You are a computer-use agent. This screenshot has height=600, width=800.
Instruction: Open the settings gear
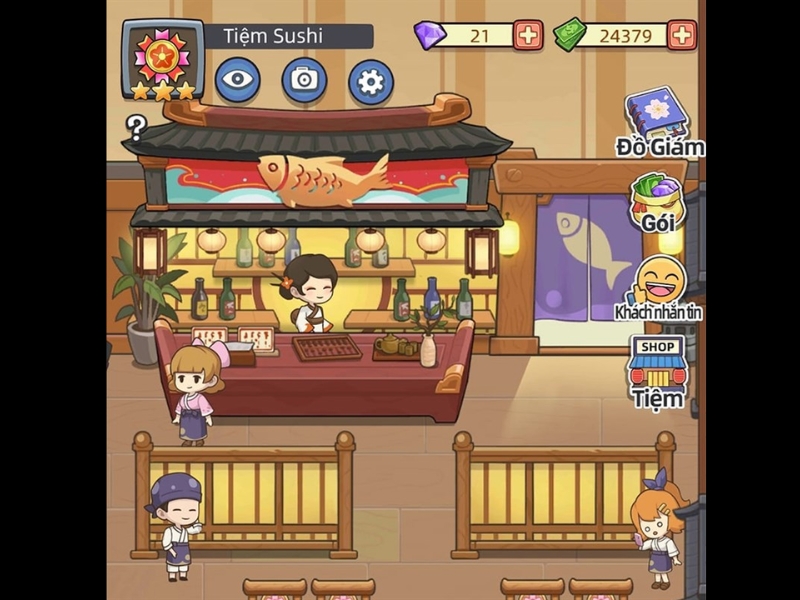click(x=370, y=82)
